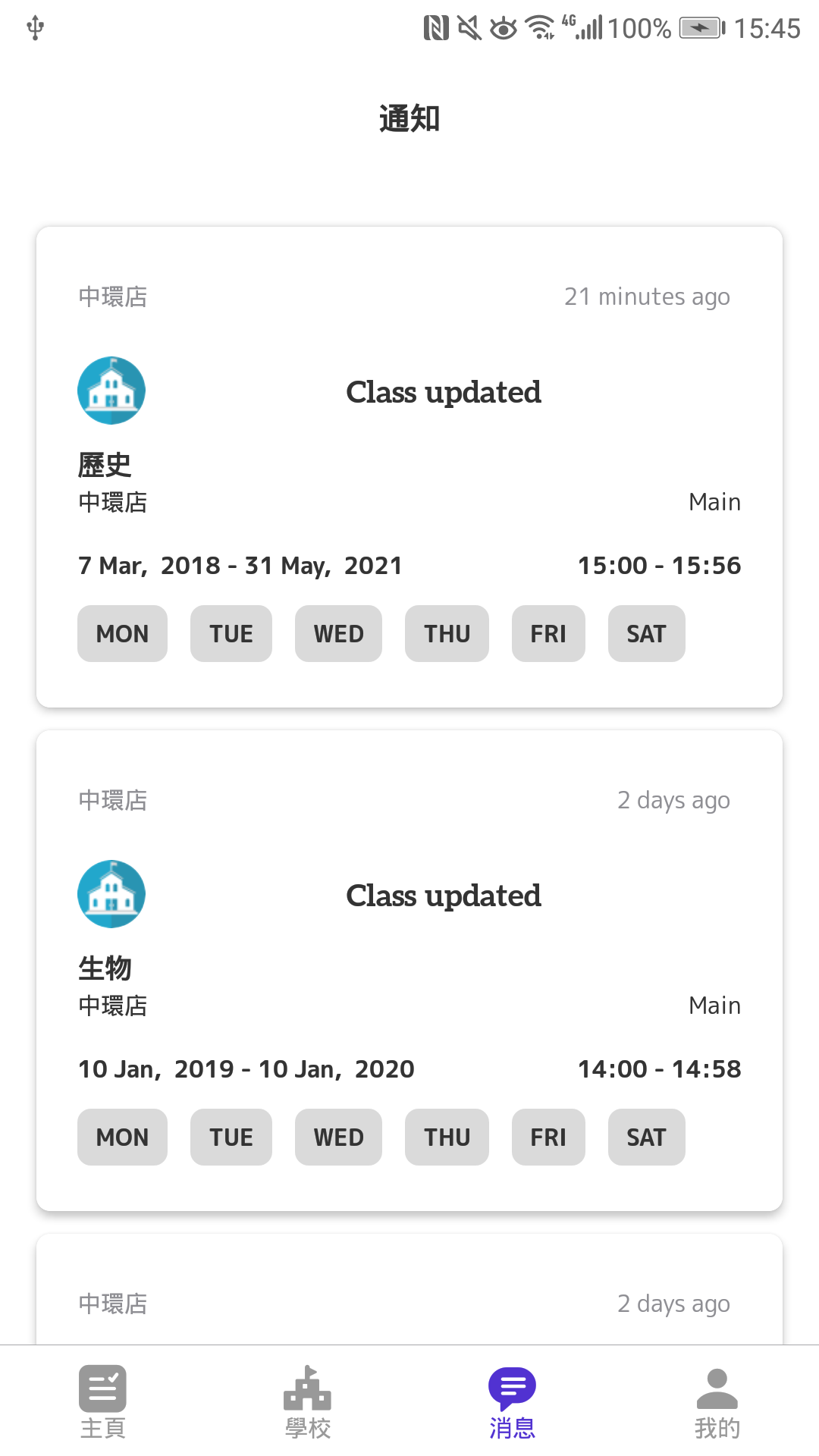Open the 學校 tab
The height and width of the screenshot is (1456, 819).
tap(307, 1401)
